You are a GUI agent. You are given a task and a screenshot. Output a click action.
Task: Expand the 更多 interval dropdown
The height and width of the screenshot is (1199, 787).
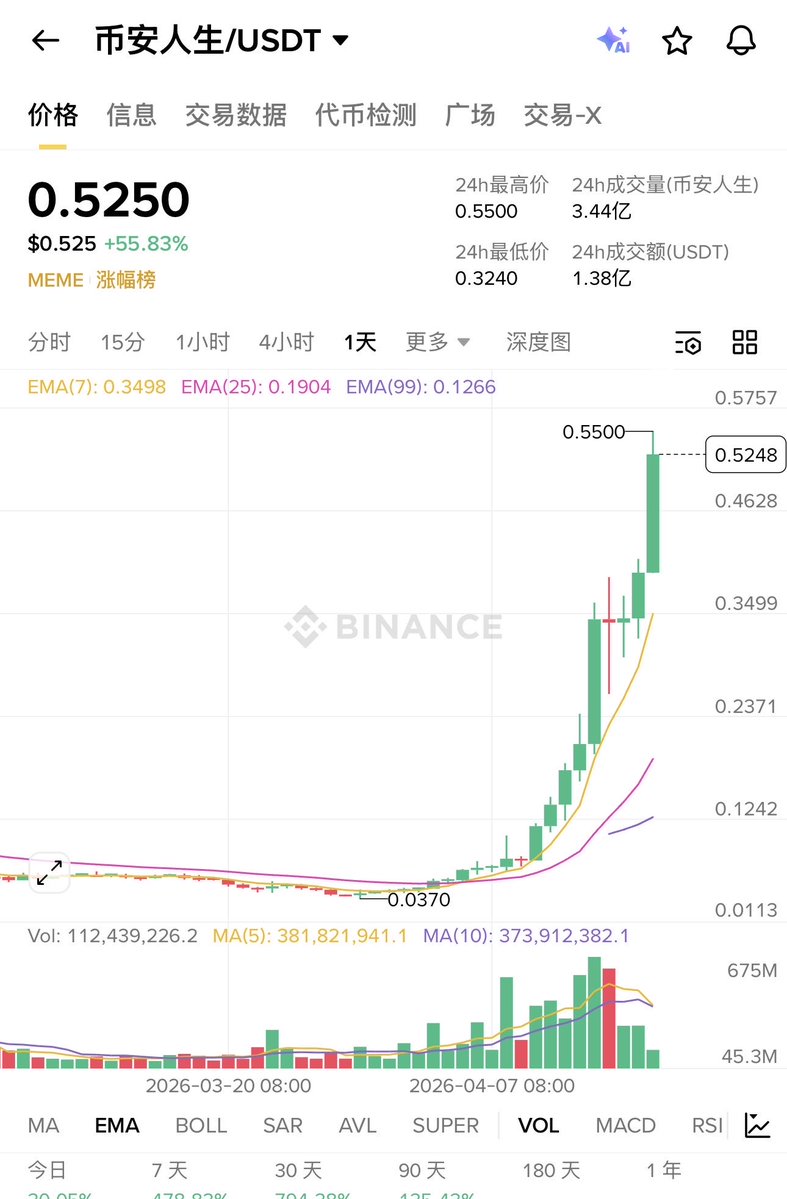point(437,342)
